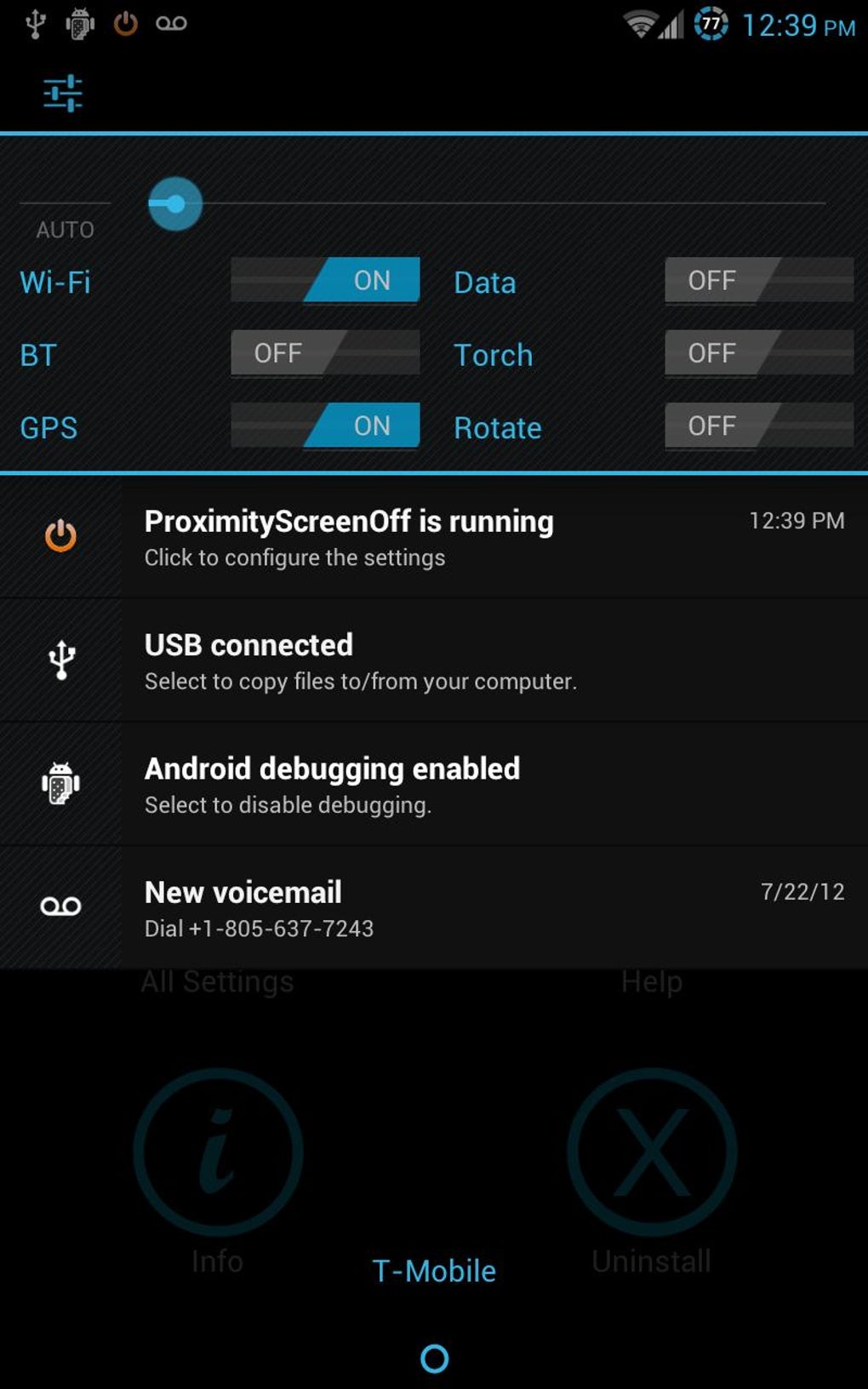Click the voicemail icon next to New voicemail
This screenshot has height=1389, width=868.
pos(60,906)
